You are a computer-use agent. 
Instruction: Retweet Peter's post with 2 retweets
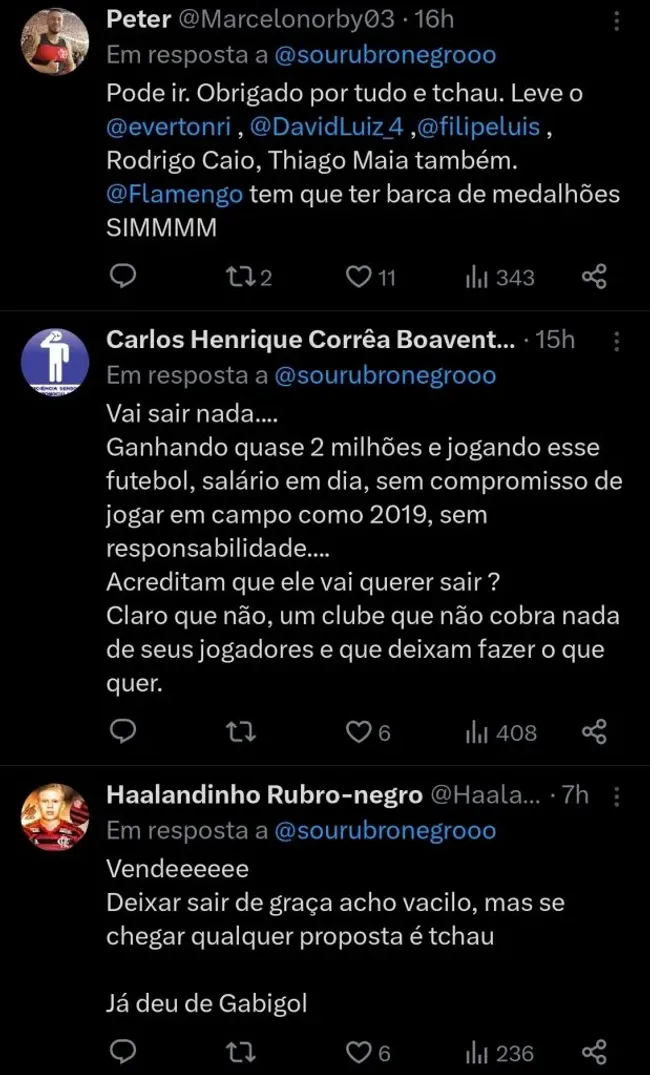241,277
